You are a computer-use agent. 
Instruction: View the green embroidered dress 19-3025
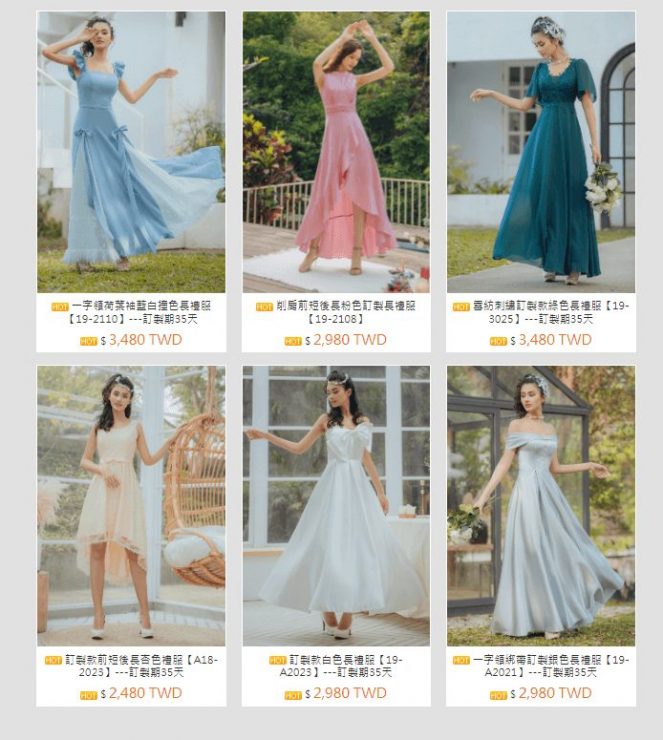tap(541, 152)
